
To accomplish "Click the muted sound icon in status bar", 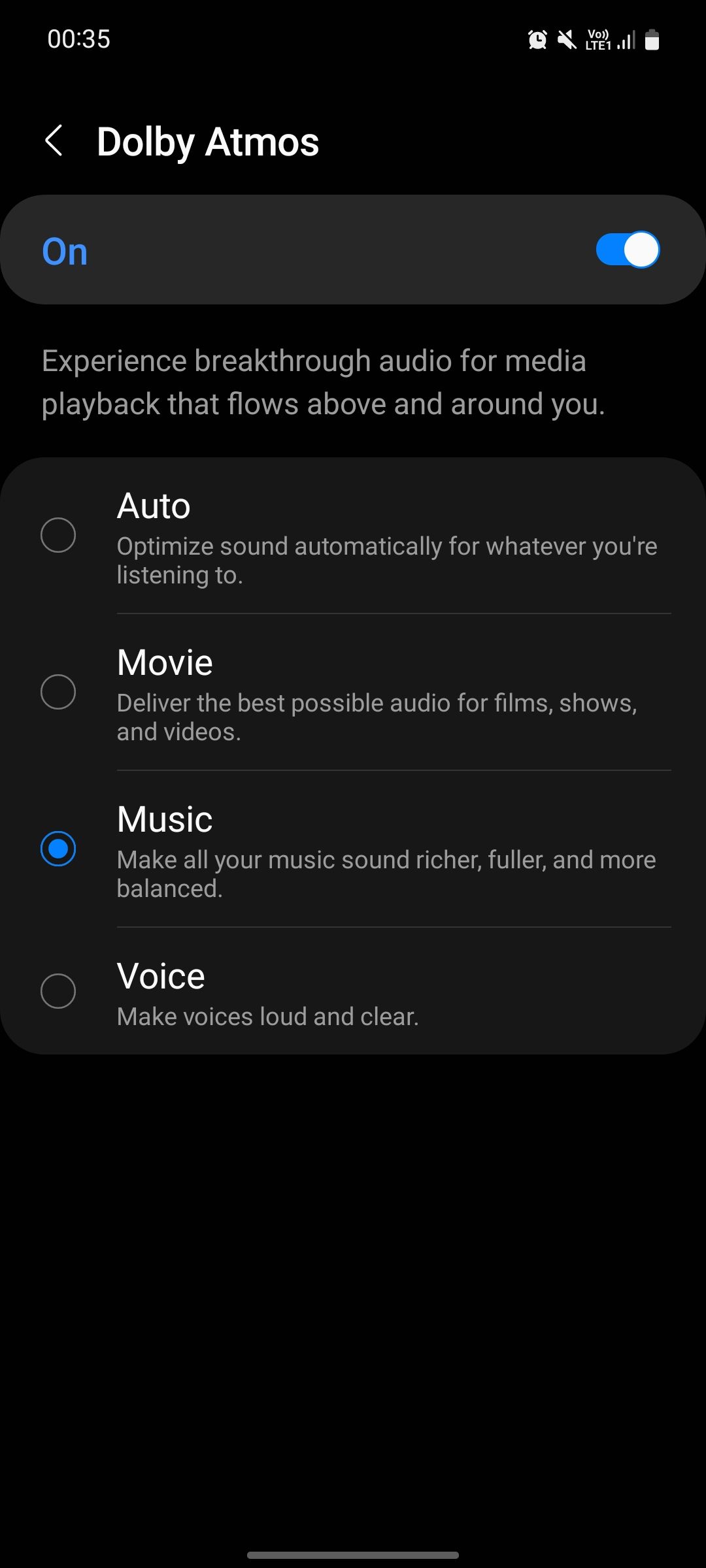I will 566,39.
